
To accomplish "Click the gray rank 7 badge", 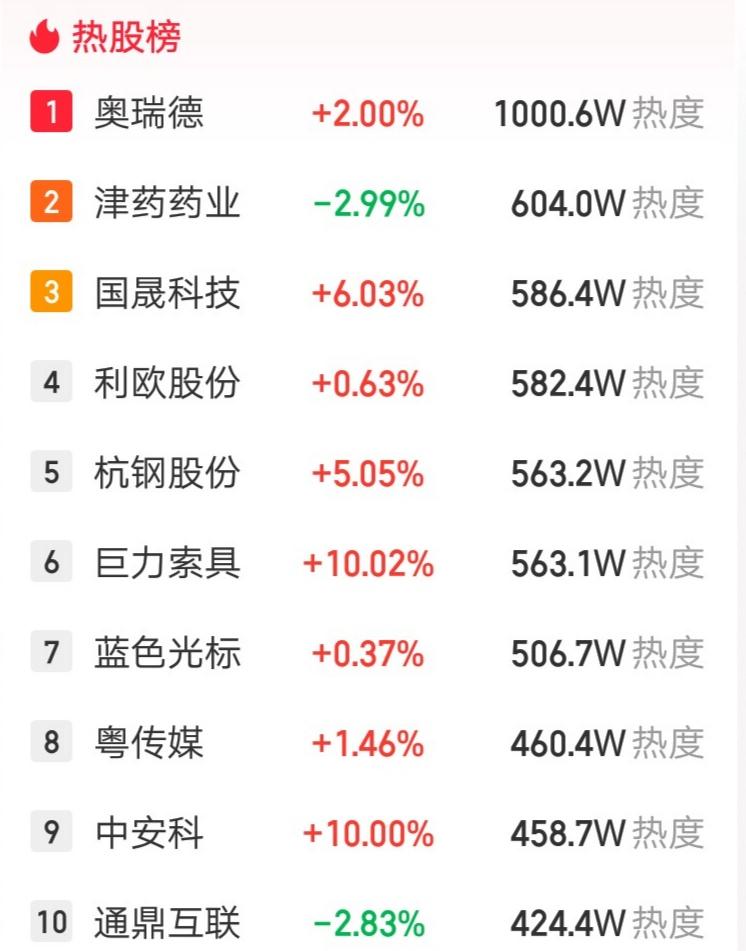I will (x=49, y=652).
